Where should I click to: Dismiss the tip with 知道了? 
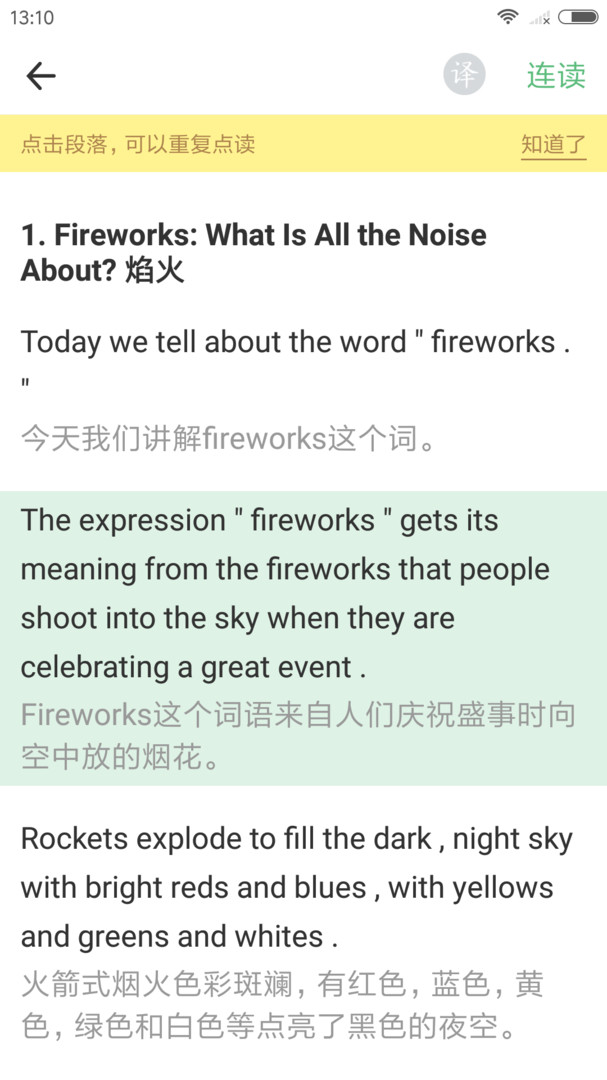pyautogui.click(x=553, y=144)
